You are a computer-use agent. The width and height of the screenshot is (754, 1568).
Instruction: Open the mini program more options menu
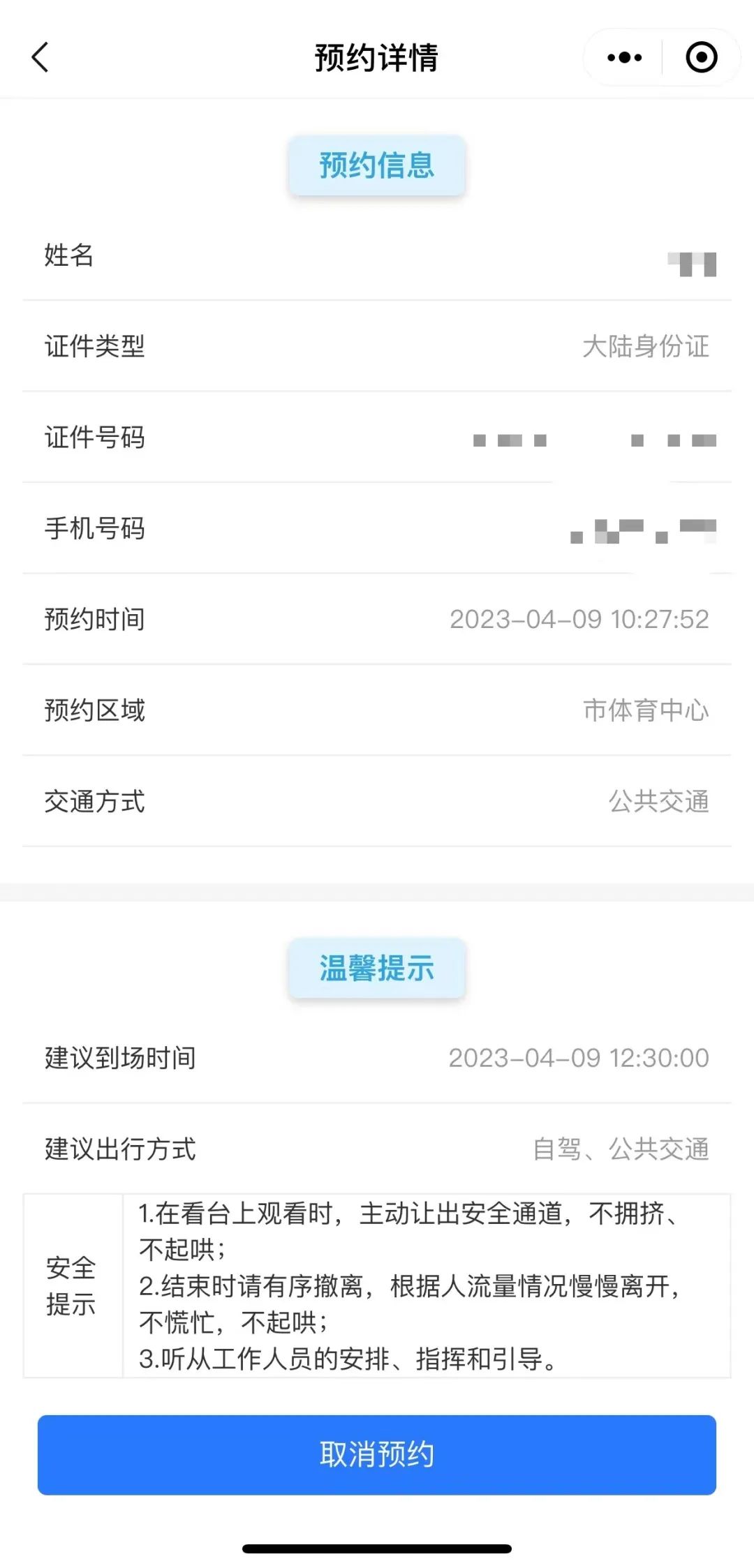624,57
